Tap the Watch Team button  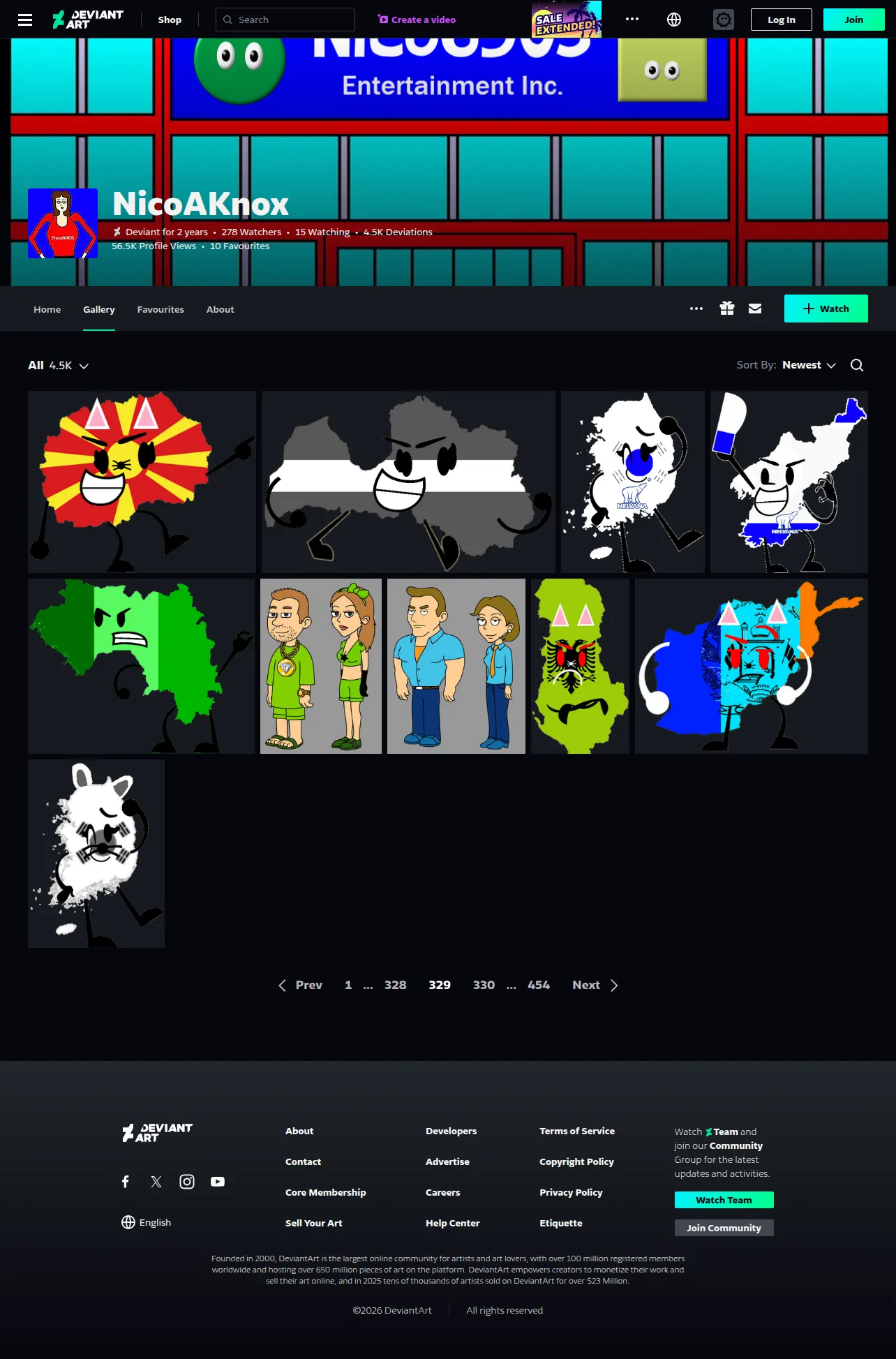coord(724,1200)
